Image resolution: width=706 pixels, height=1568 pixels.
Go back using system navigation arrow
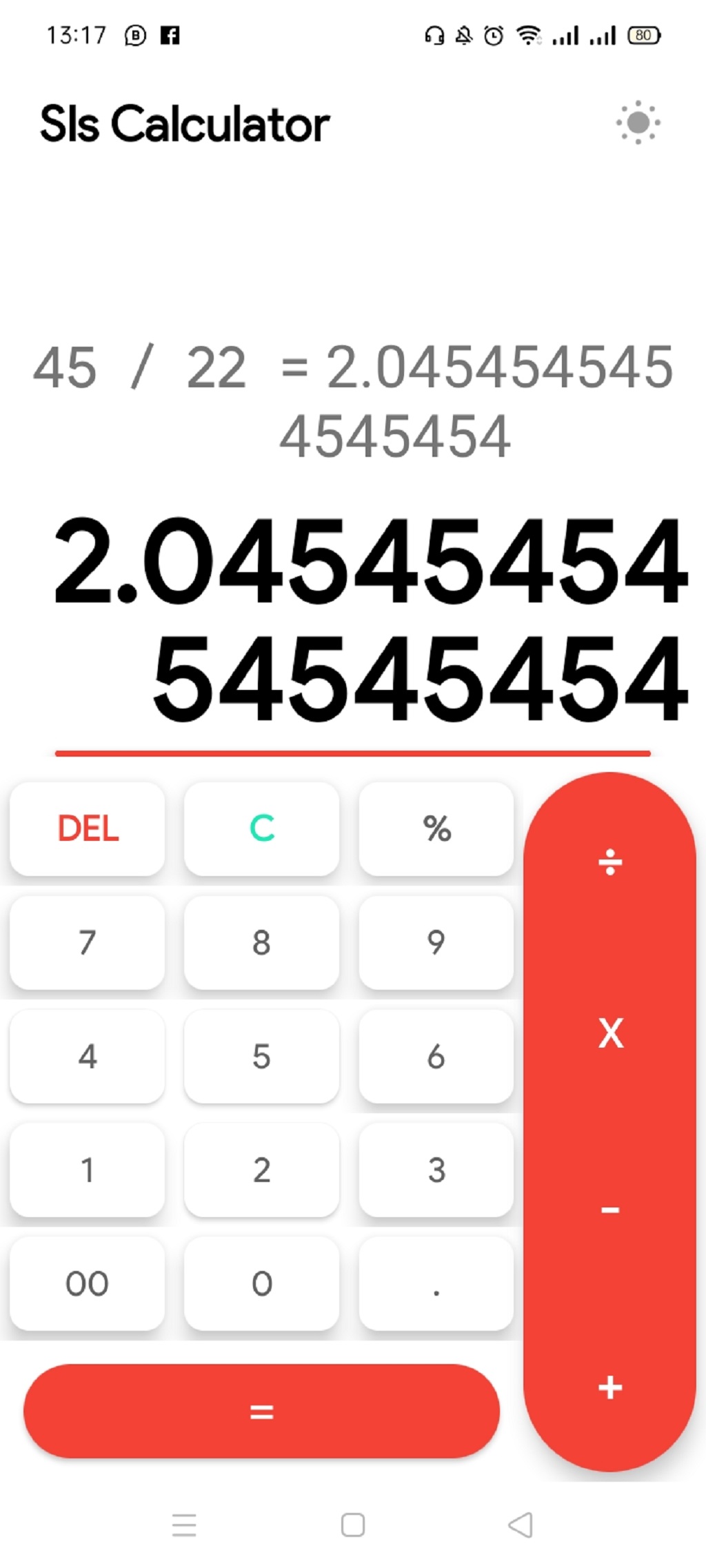(521, 1525)
